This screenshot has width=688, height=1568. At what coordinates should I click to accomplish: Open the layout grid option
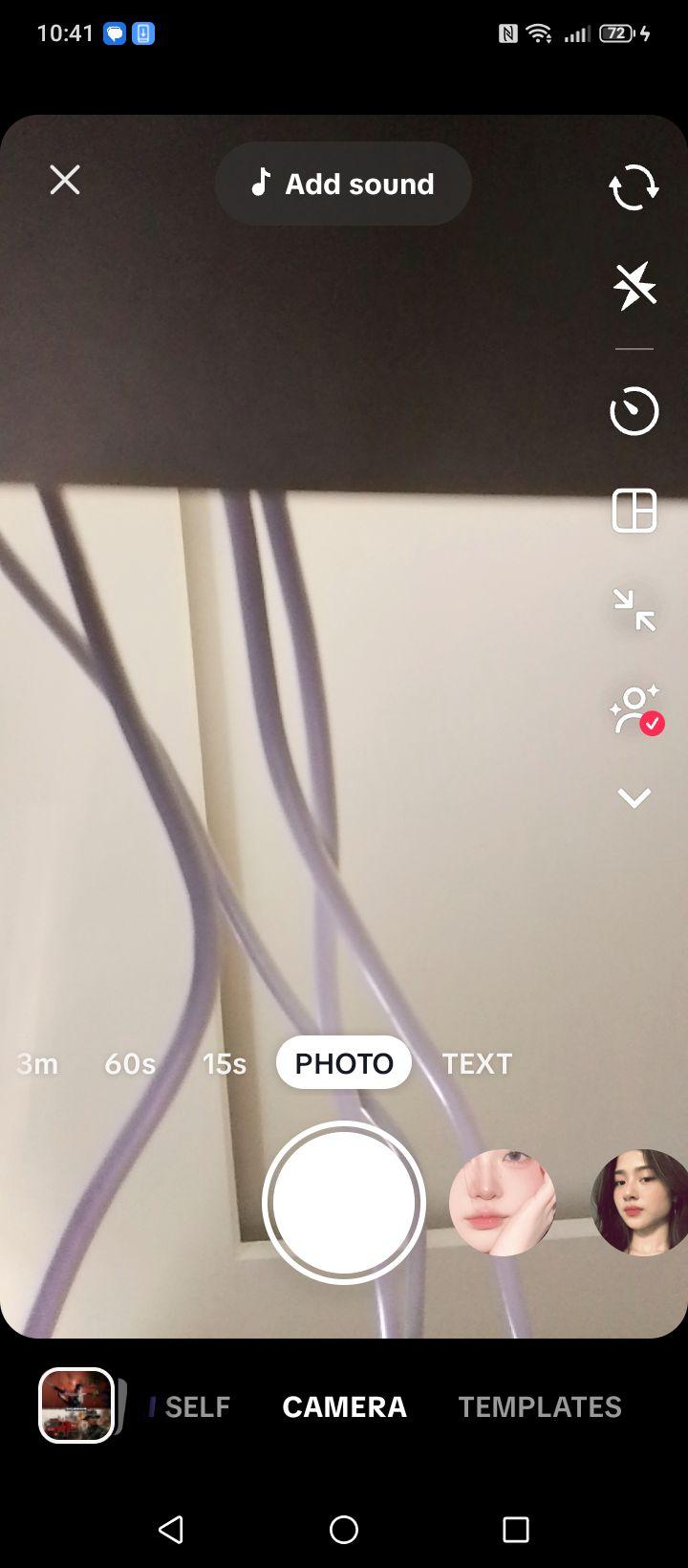coord(634,511)
